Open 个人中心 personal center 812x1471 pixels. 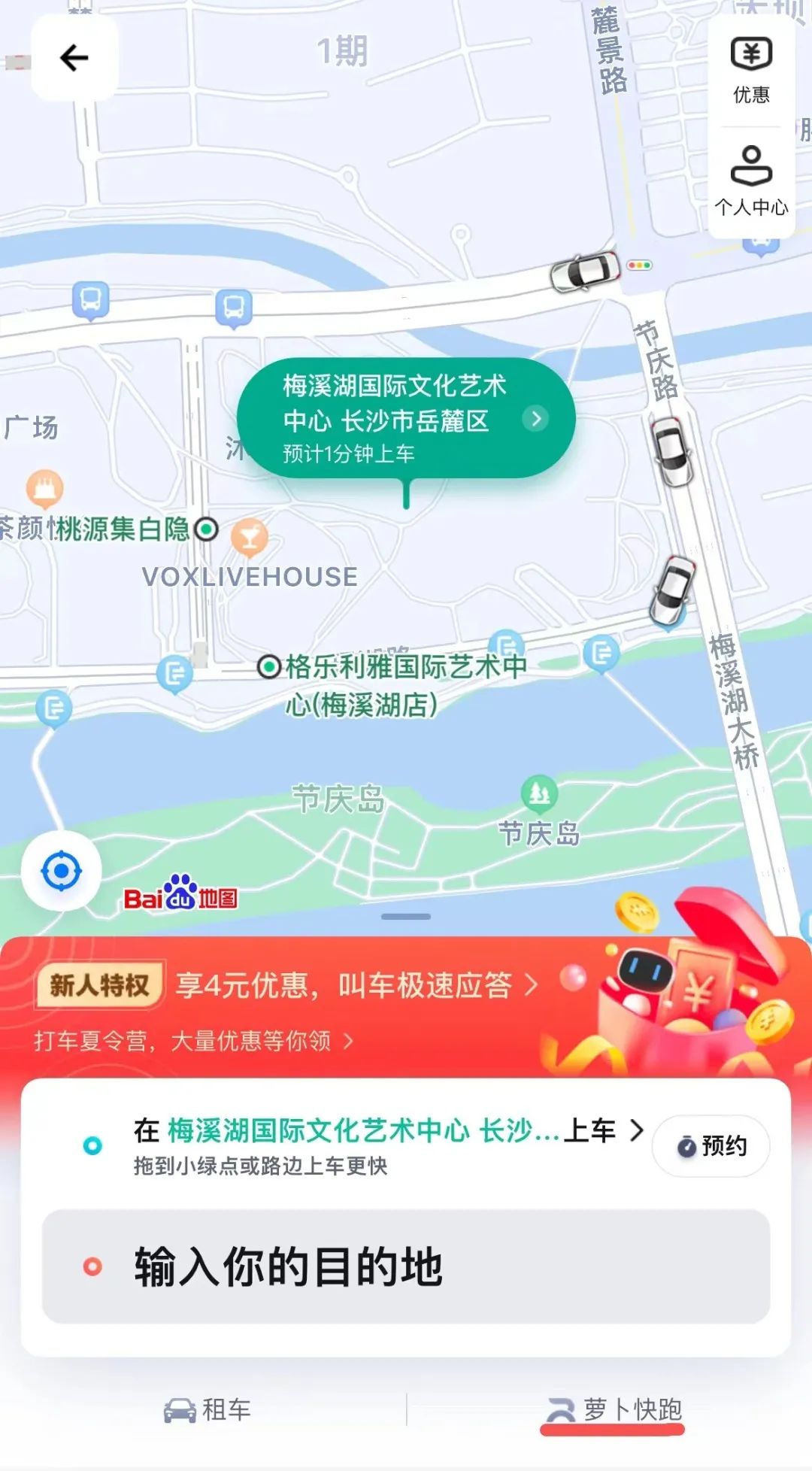tap(751, 181)
